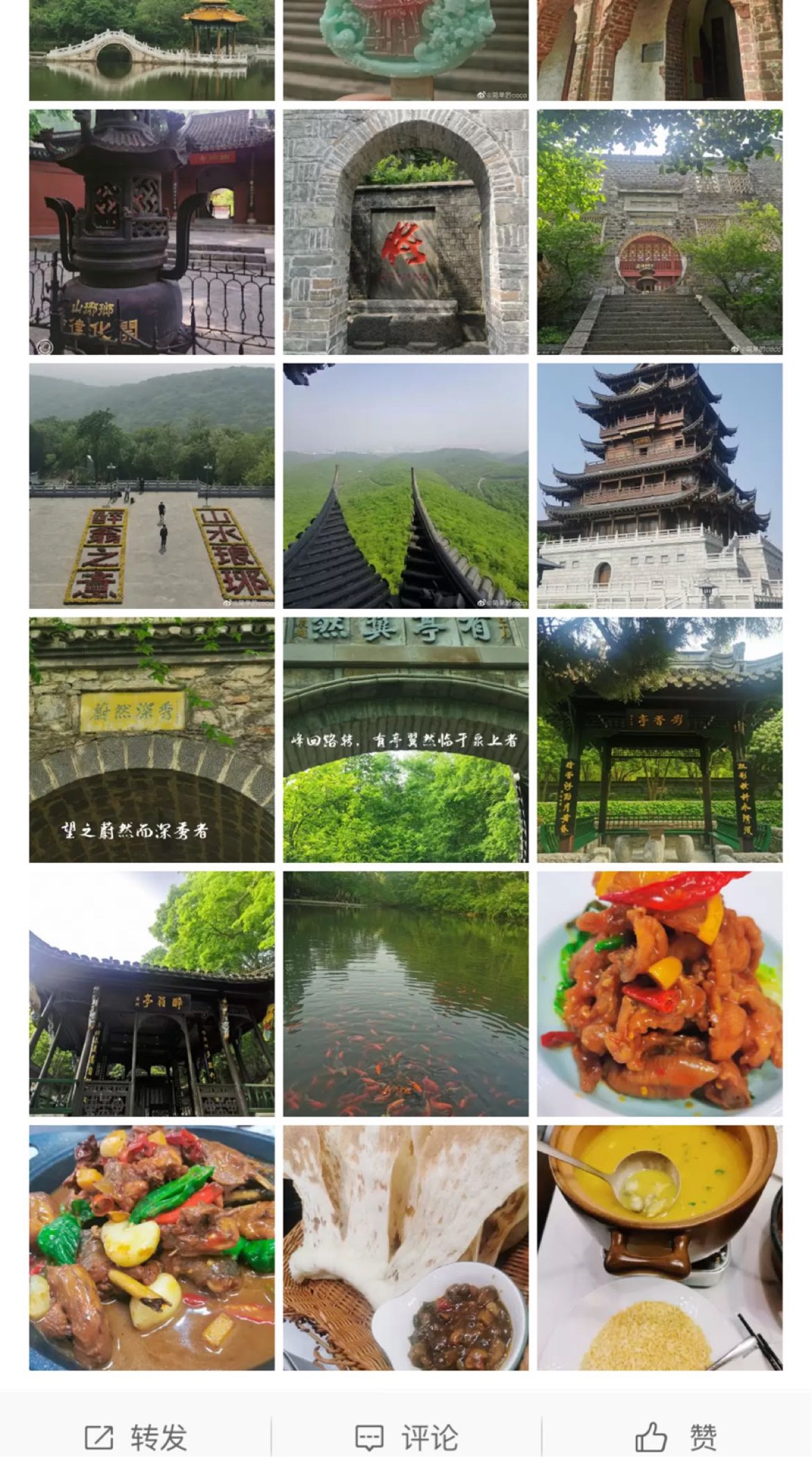Viewport: 812px width, 1457px height.
Task: Open the white arch bridge photo
Action: (x=152, y=50)
